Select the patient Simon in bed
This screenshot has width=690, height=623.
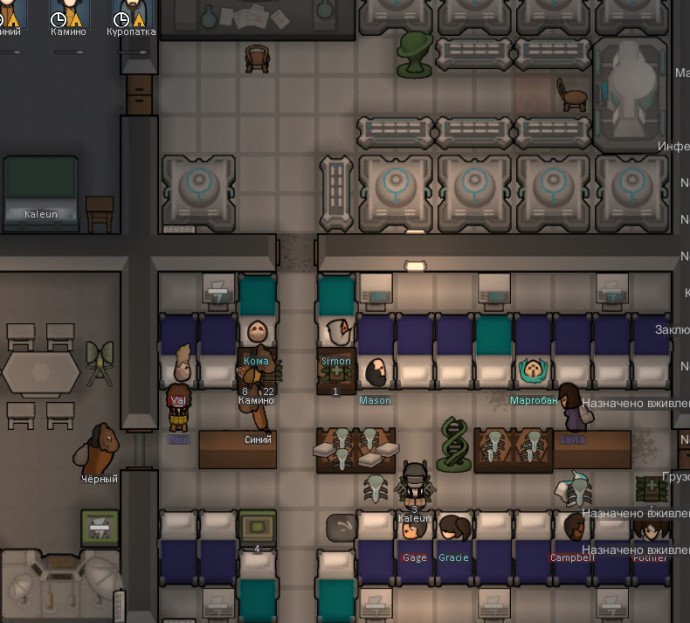click(x=336, y=334)
